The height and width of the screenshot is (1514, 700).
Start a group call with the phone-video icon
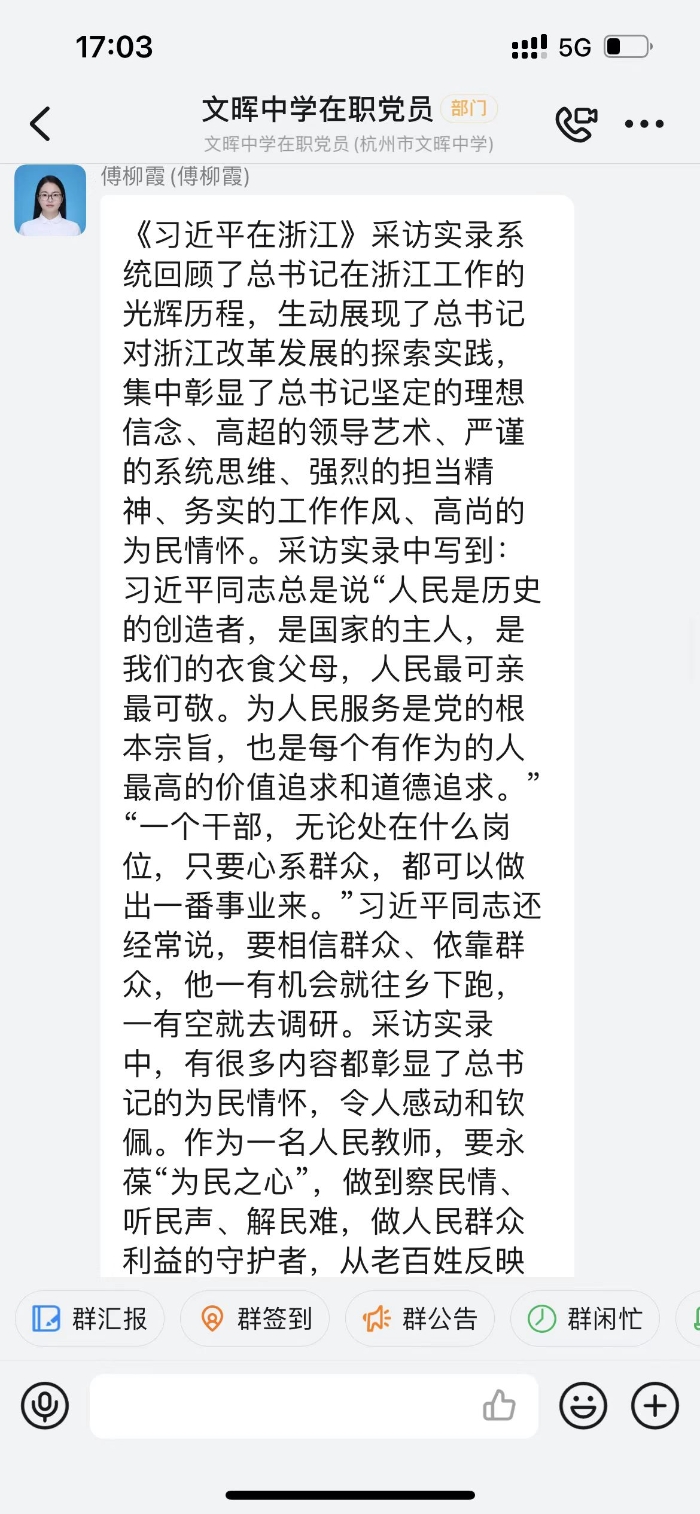[576, 124]
